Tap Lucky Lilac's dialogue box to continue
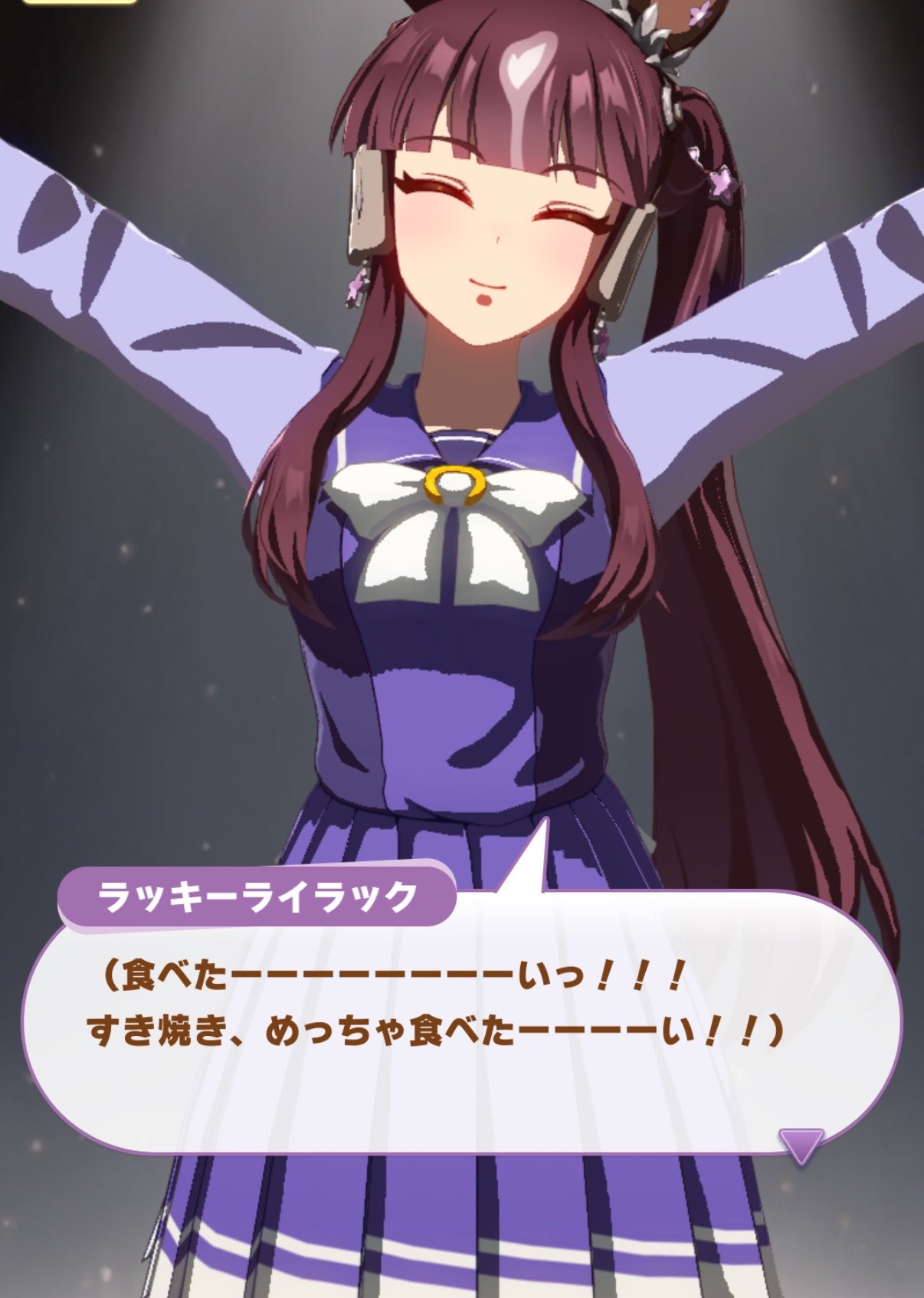This screenshot has width=924, height=1298. [461, 1023]
